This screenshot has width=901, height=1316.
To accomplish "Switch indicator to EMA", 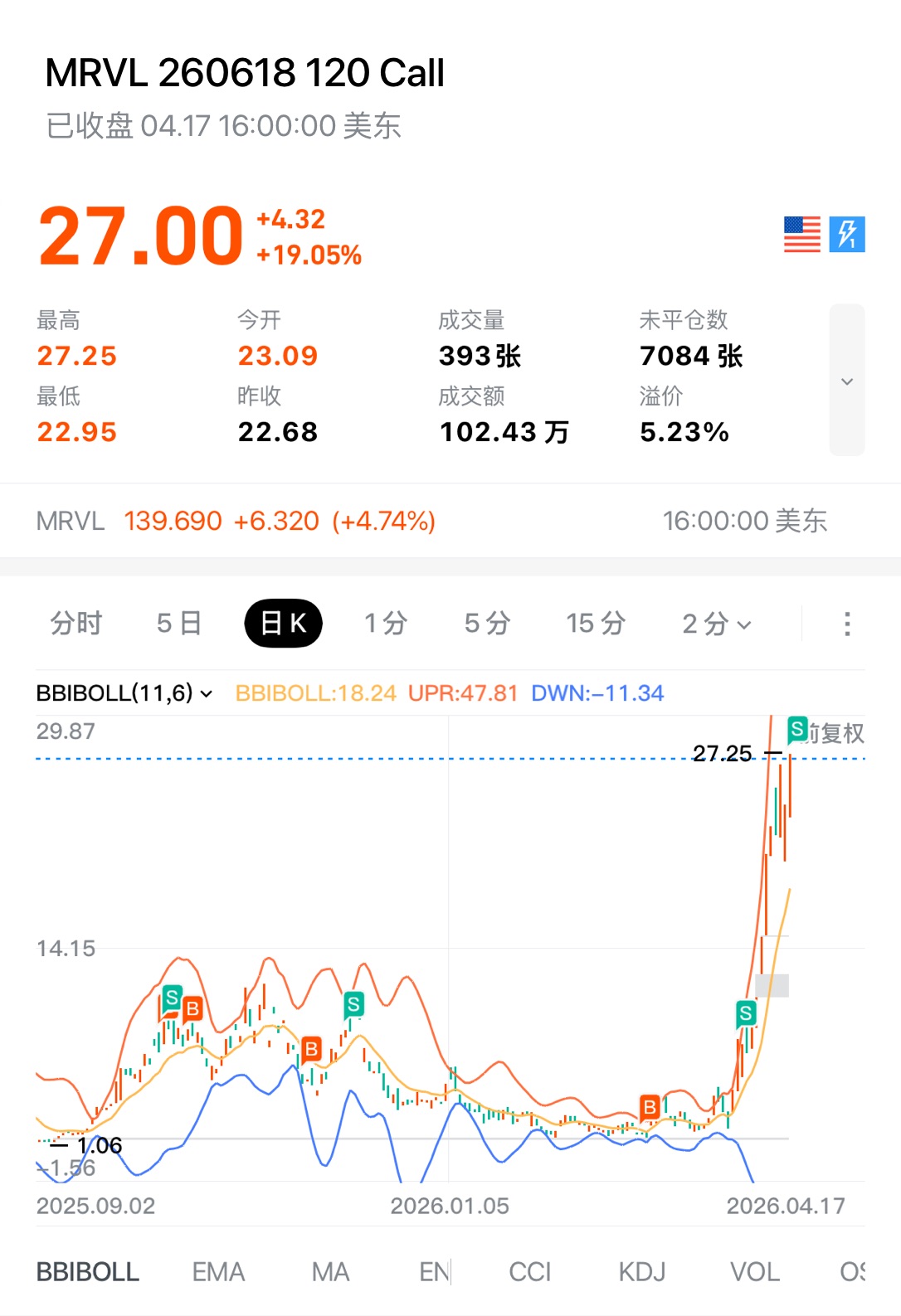I will (x=218, y=1271).
